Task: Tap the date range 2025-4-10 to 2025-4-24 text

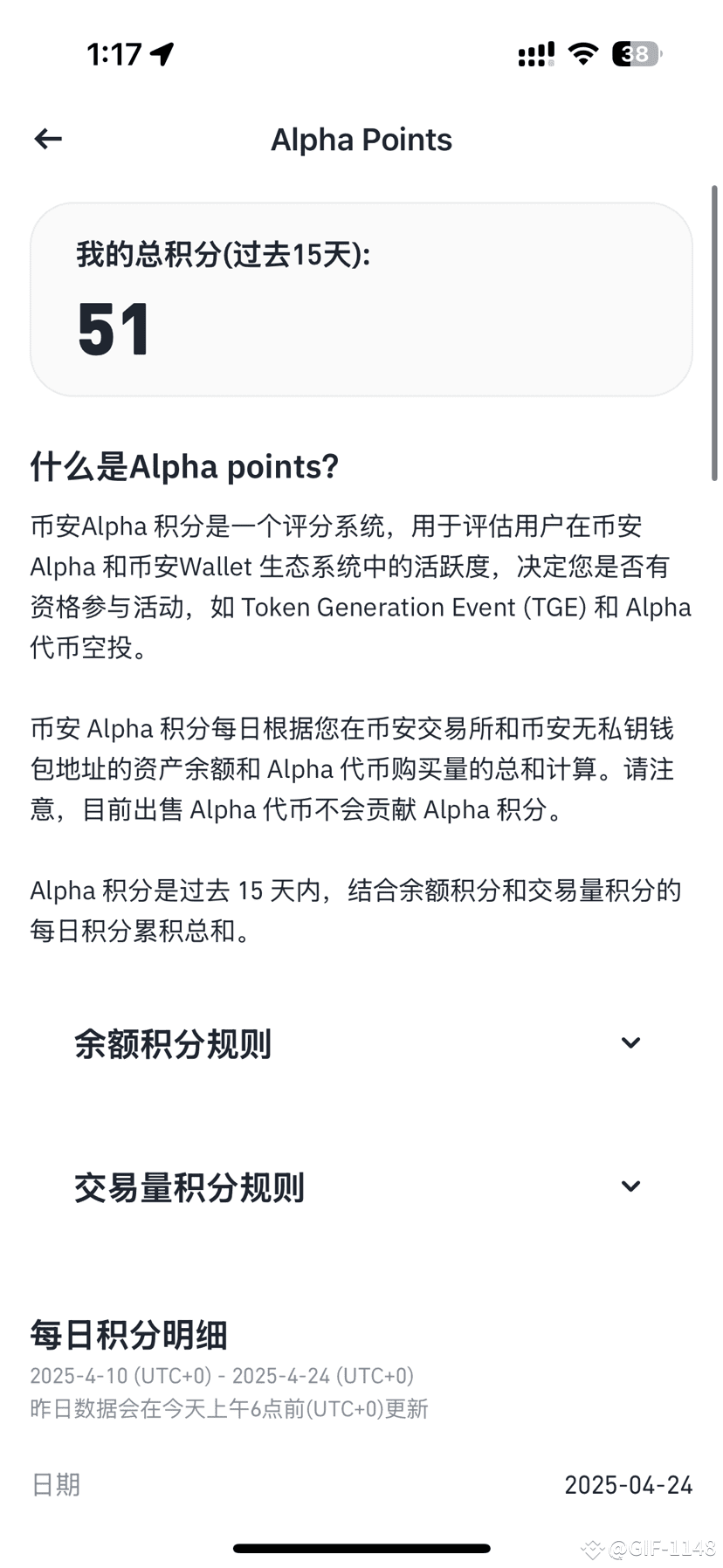Action: [x=220, y=1376]
